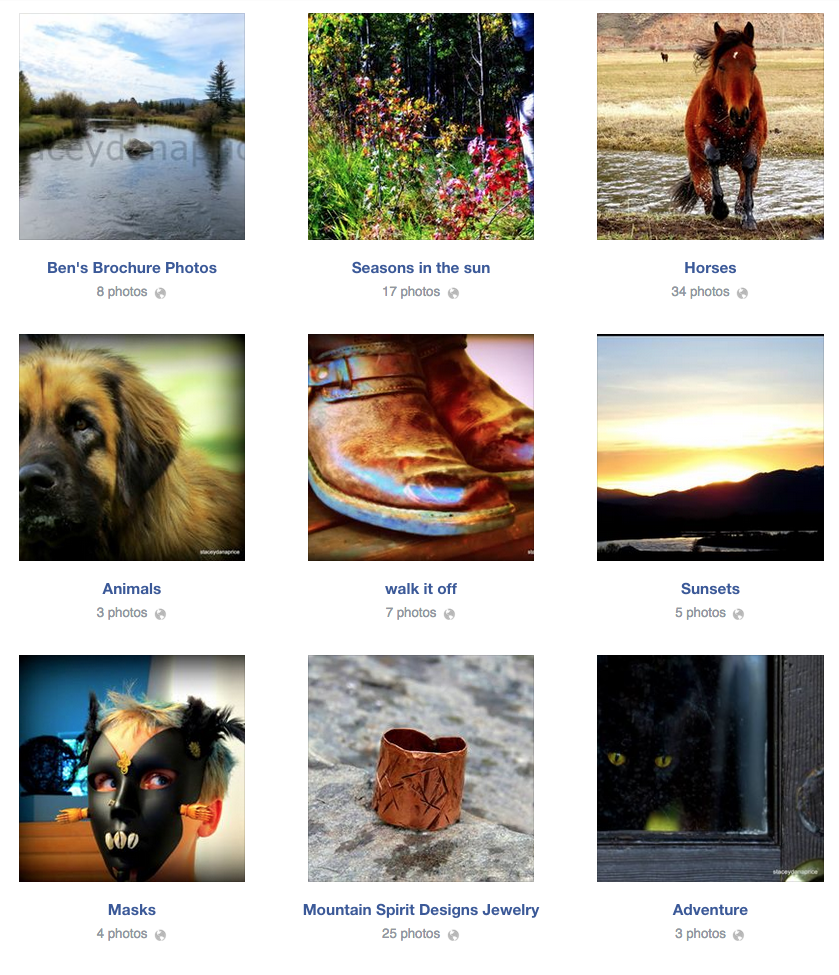Screen dimensions: 839x975
Task: Open the Animals album dog photo
Action: pos(132,447)
